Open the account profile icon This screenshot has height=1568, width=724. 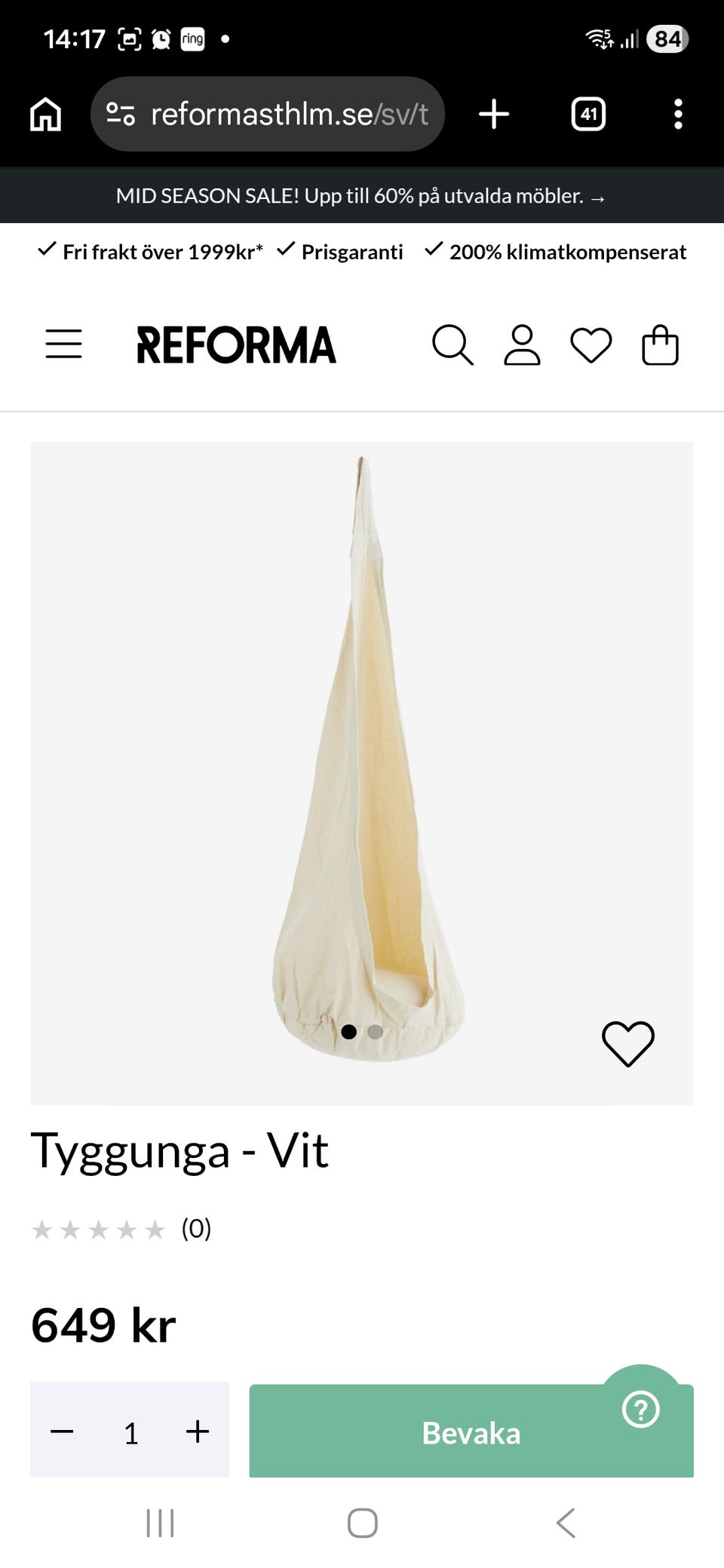pos(522,345)
